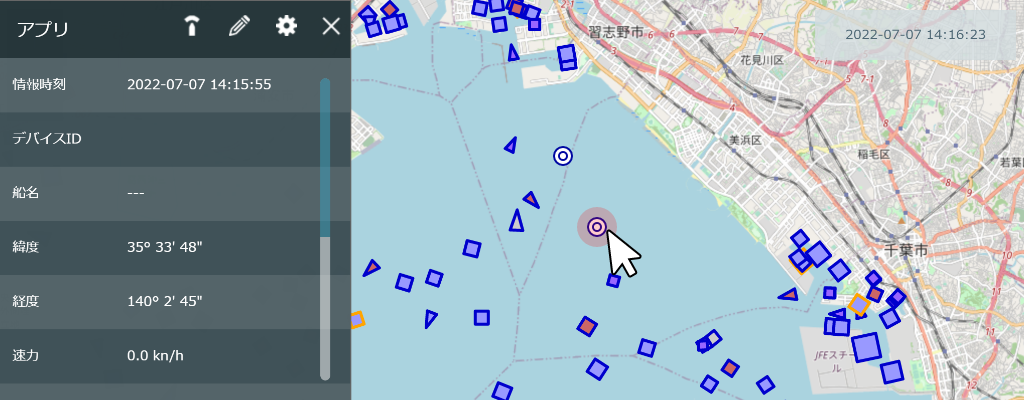Tap the buoy device icon in header
The image size is (1024, 400).
tap(191, 27)
